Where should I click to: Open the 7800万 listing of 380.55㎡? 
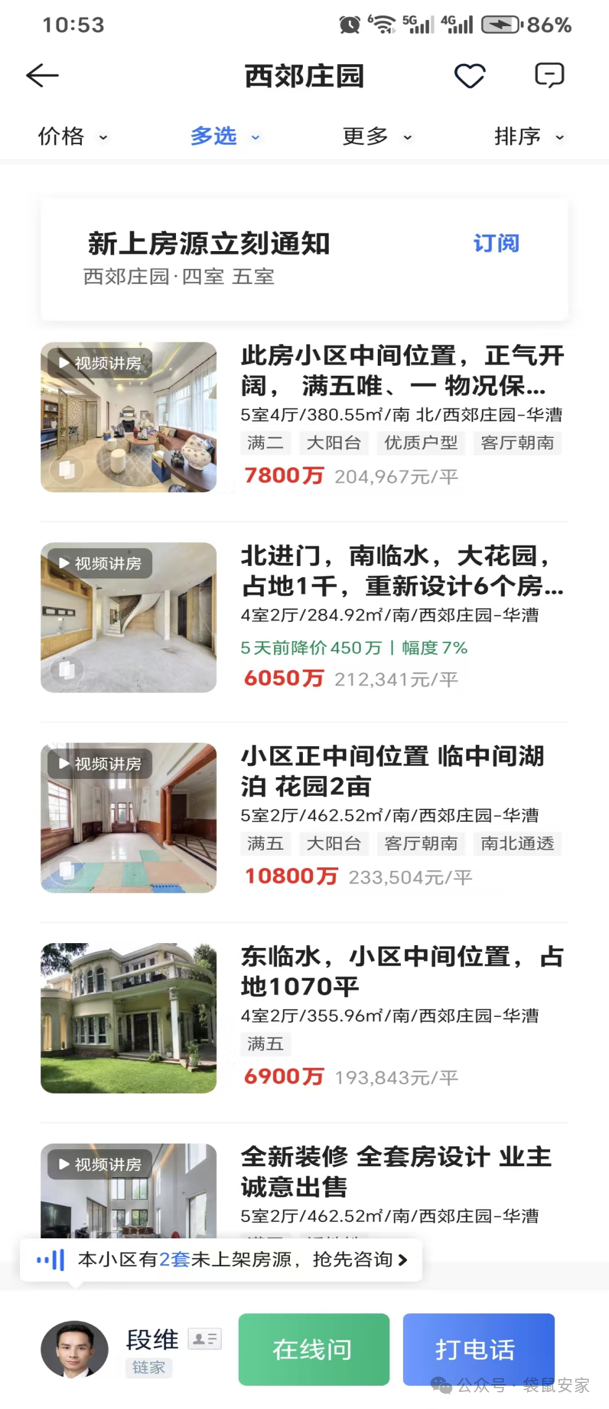coord(402,416)
